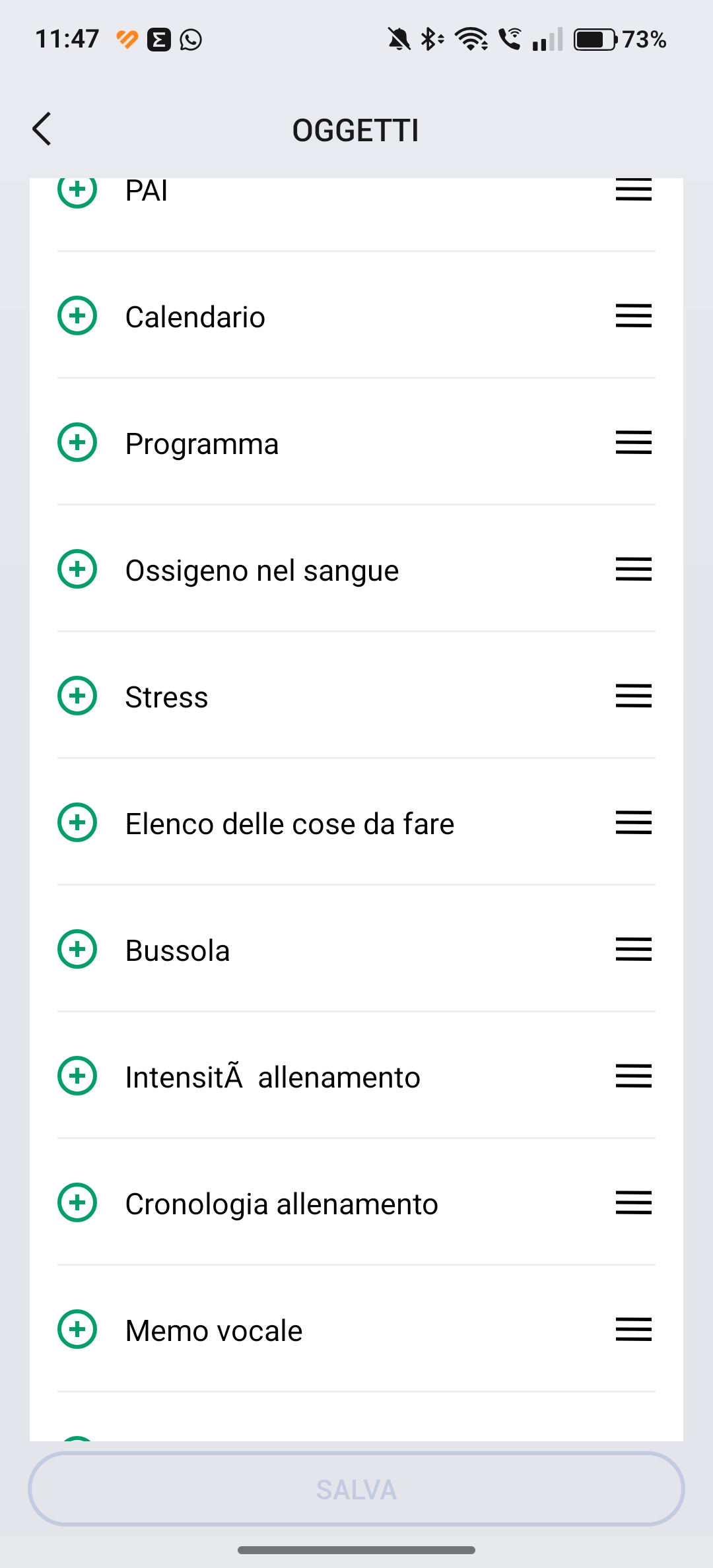Screen dimensions: 713x1568
Task: Tap the reorder handle for Bussola
Action: point(634,949)
